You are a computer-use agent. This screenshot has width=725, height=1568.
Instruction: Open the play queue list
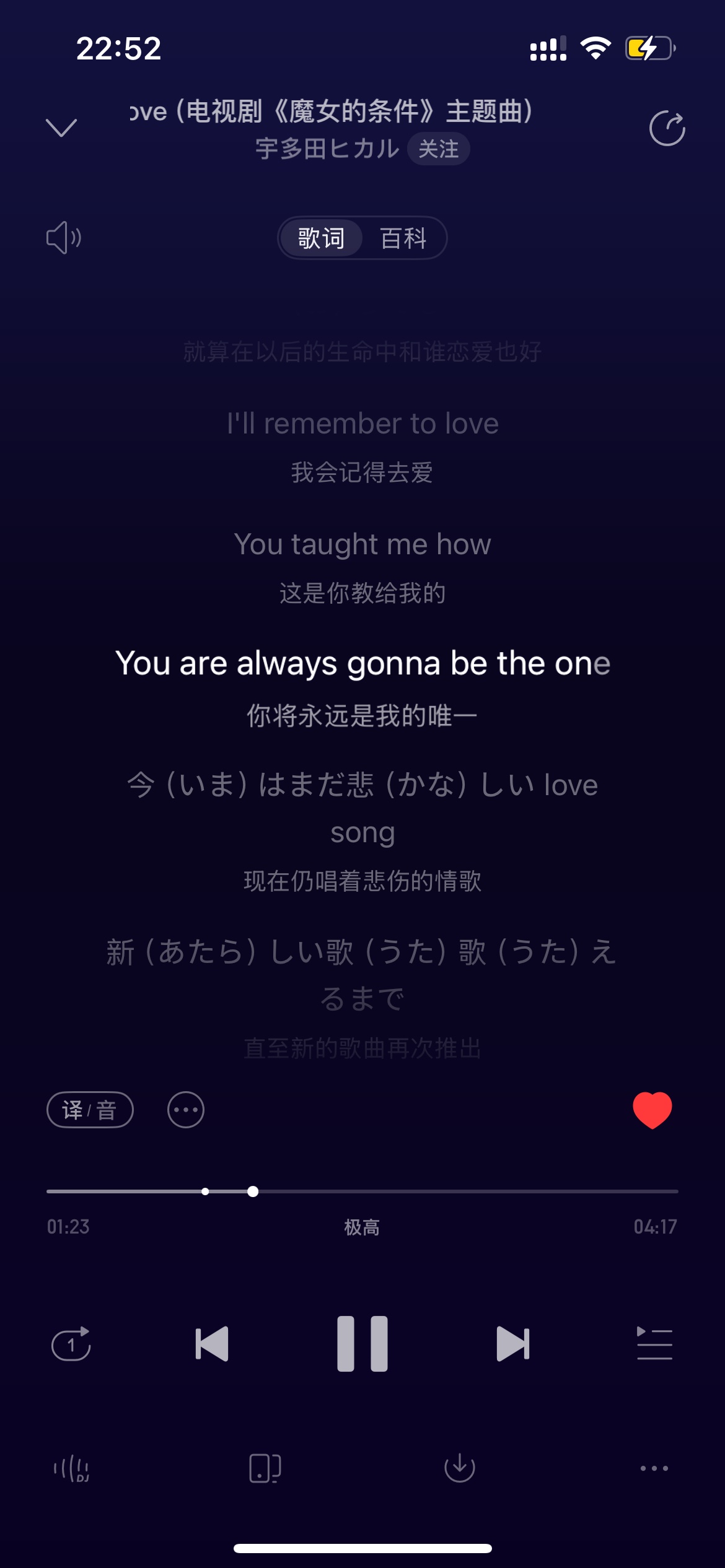(654, 1344)
